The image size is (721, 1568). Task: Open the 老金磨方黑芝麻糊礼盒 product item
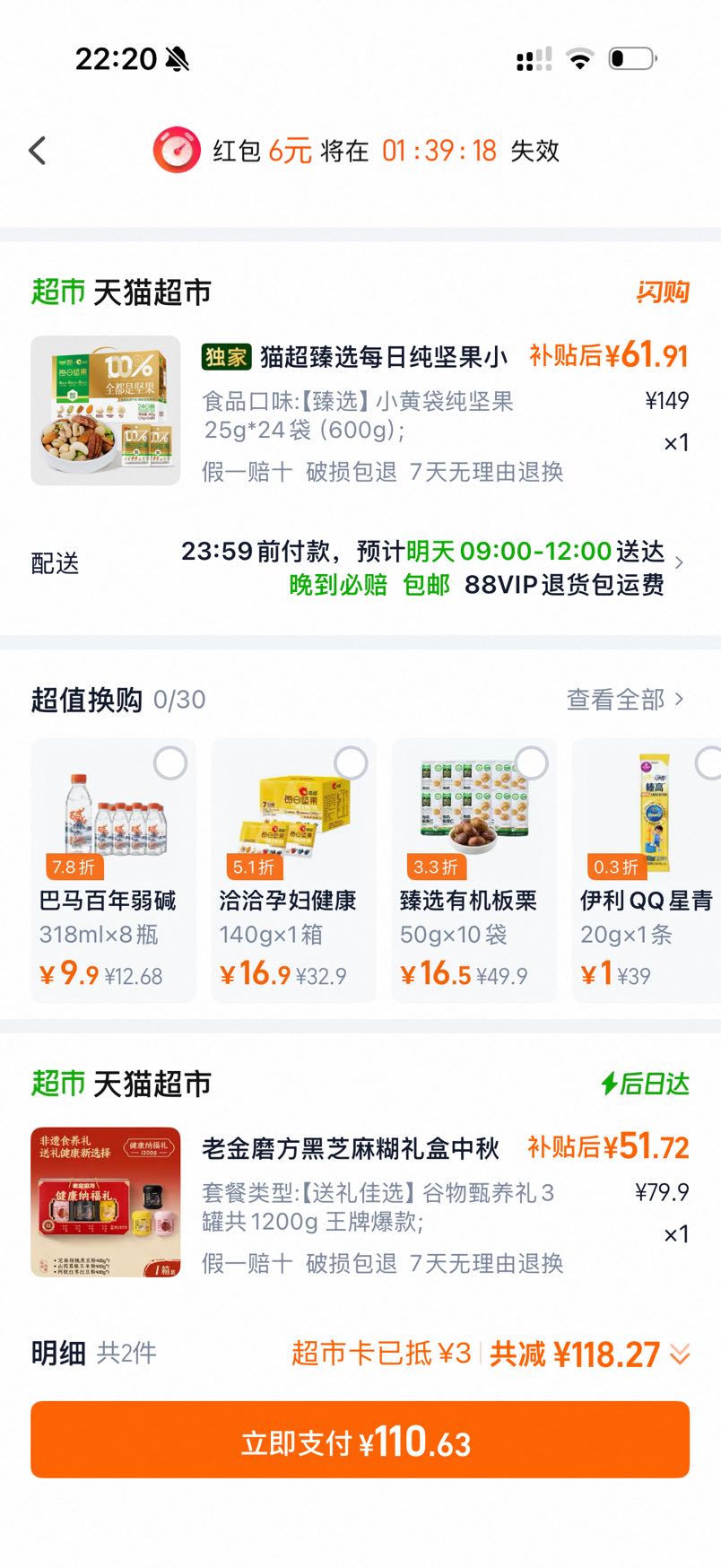360,1203
